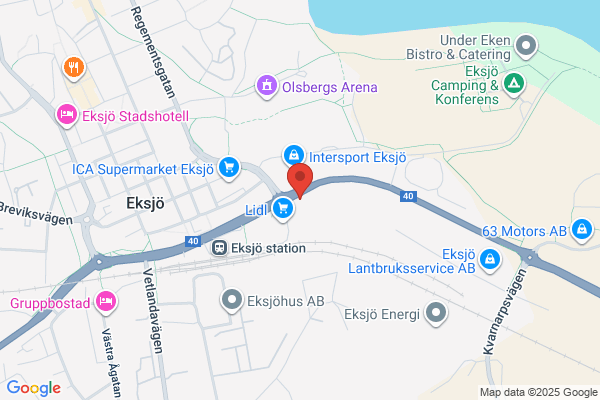Open the Lidl store marker
600x400 pixels.
pos(283,209)
